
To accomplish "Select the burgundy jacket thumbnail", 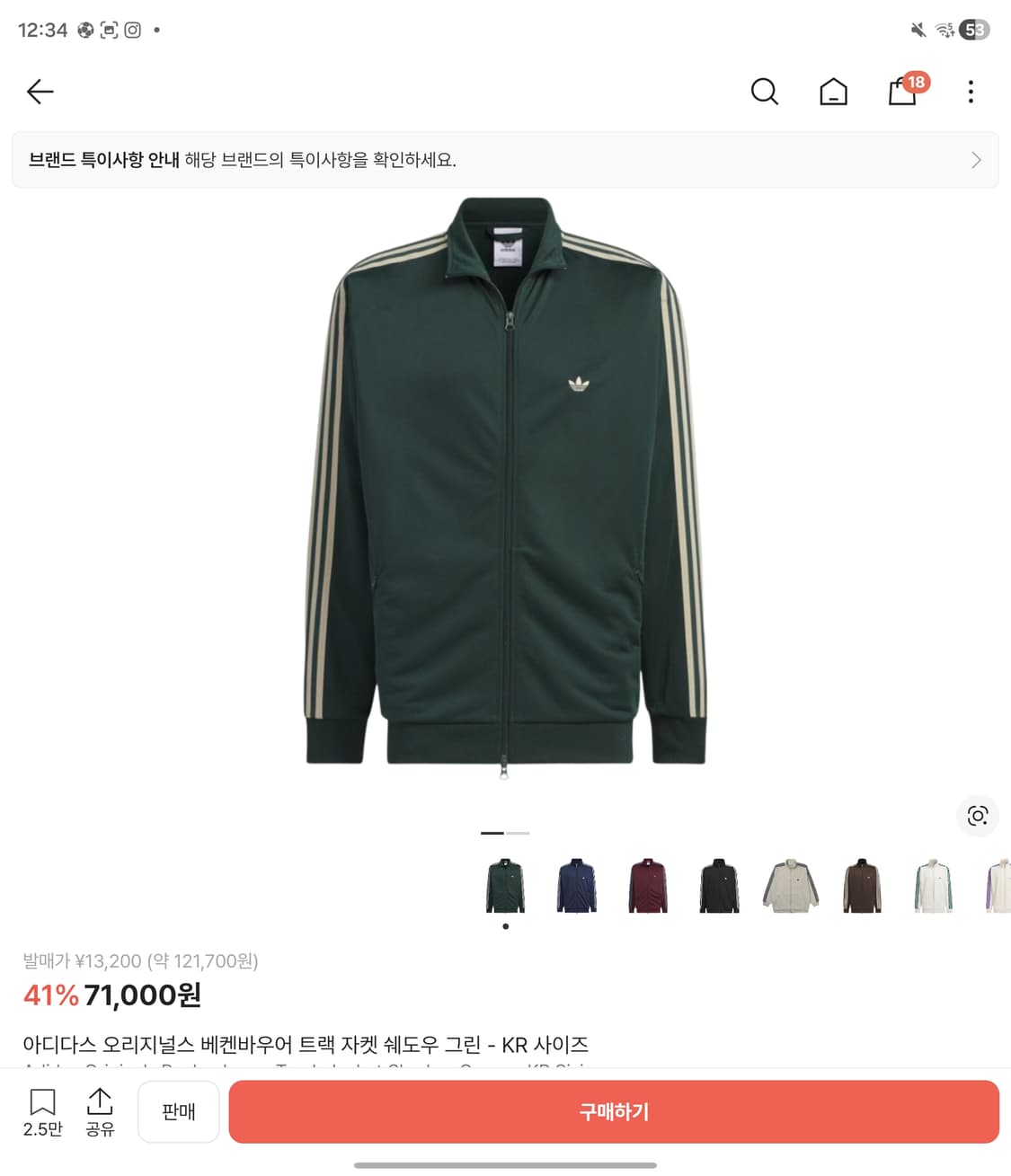I will [648, 885].
